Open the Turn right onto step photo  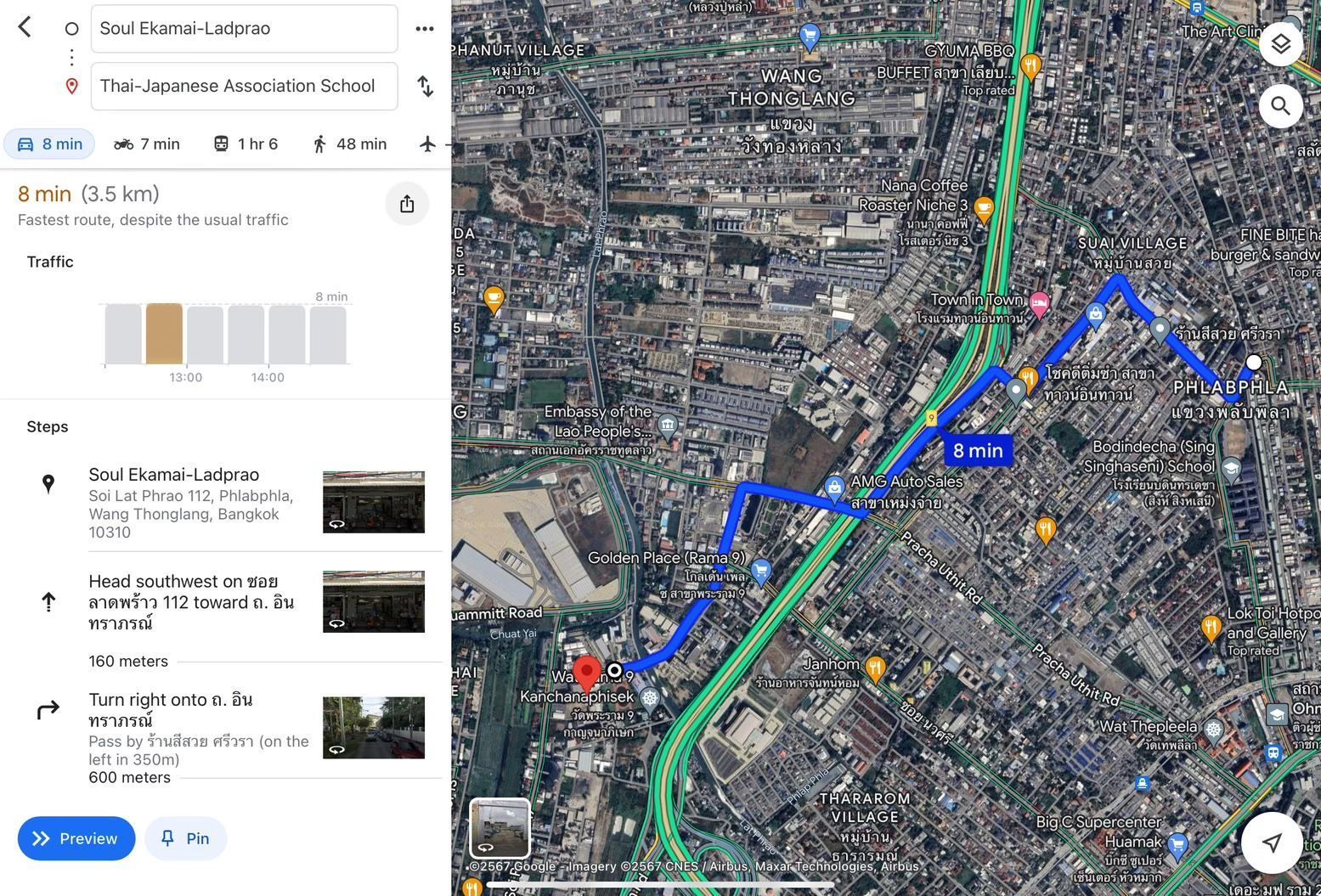373,728
